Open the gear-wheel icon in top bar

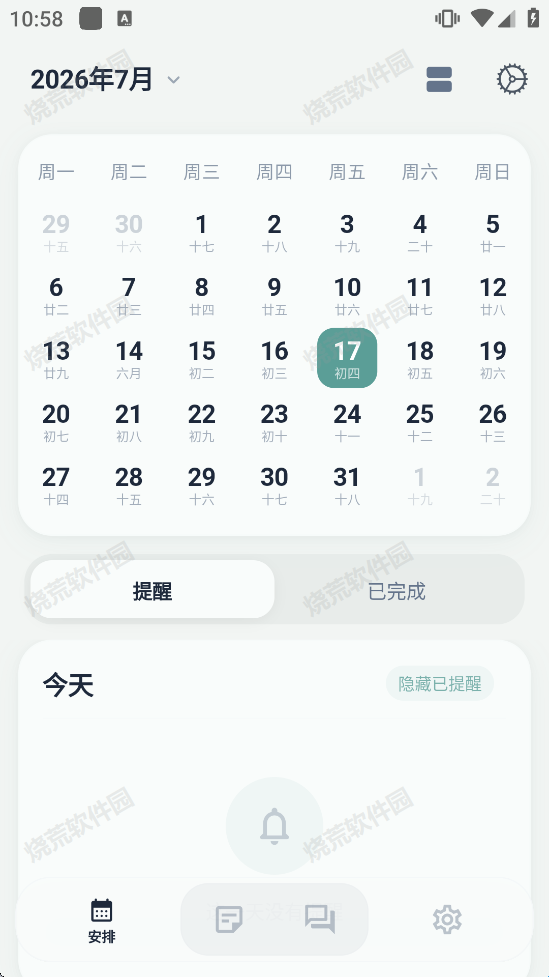tap(512, 80)
